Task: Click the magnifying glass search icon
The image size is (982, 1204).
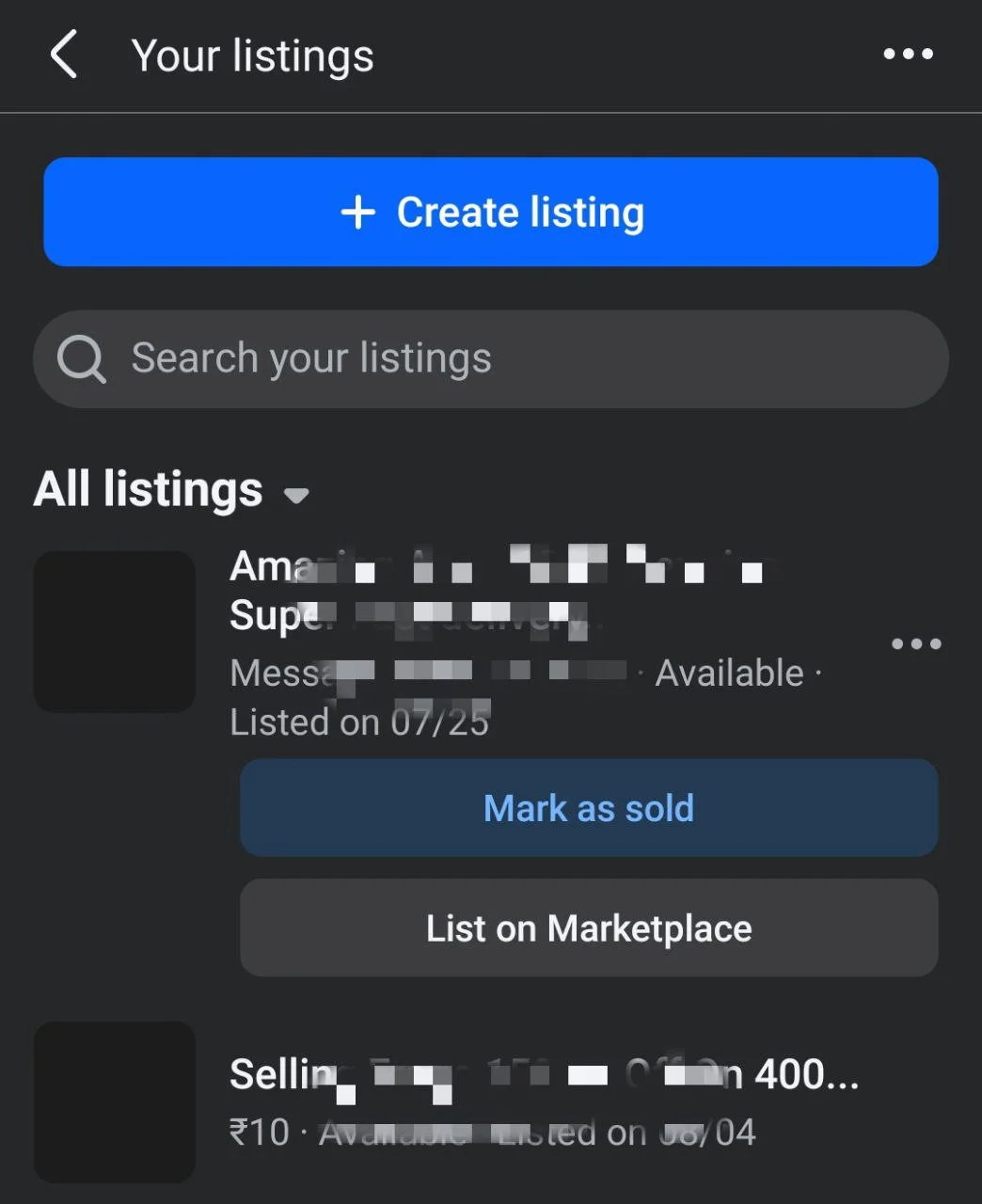Action: coord(81,358)
